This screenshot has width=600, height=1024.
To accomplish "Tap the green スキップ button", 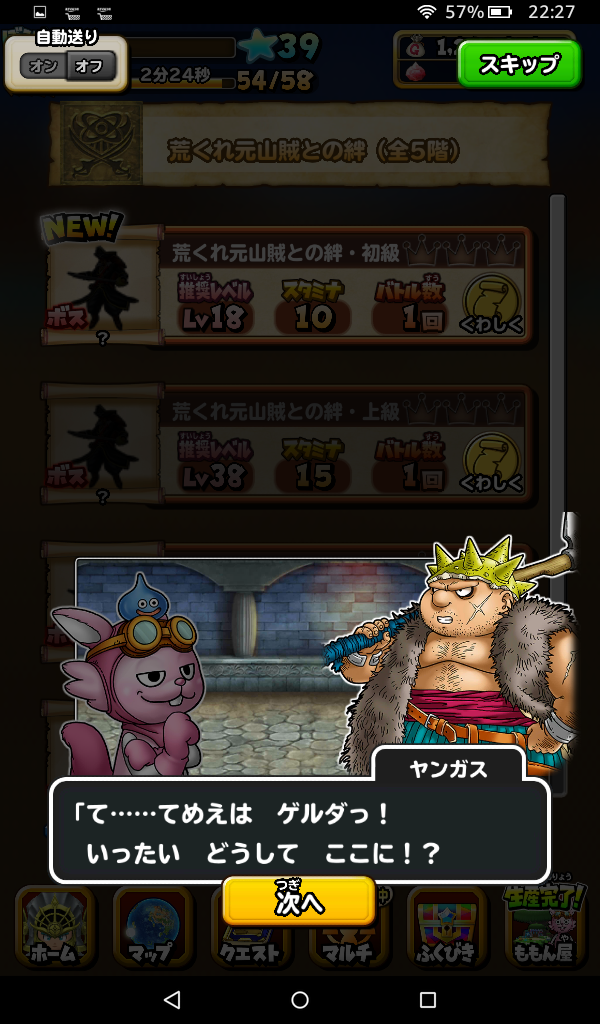I will (x=519, y=65).
